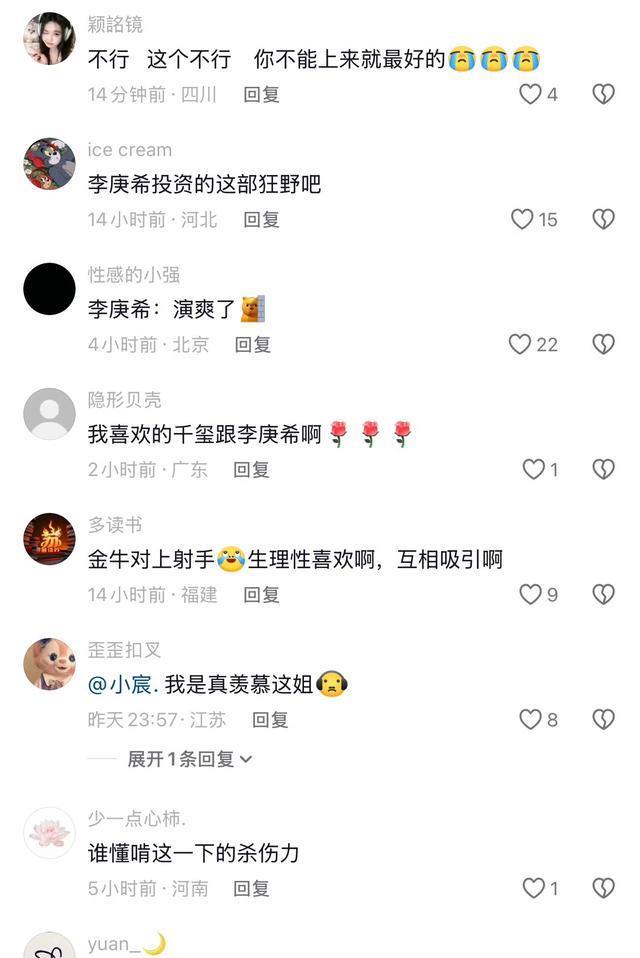Open 多读书's profile avatar
640x958 pixels.
pyautogui.click(x=49, y=539)
